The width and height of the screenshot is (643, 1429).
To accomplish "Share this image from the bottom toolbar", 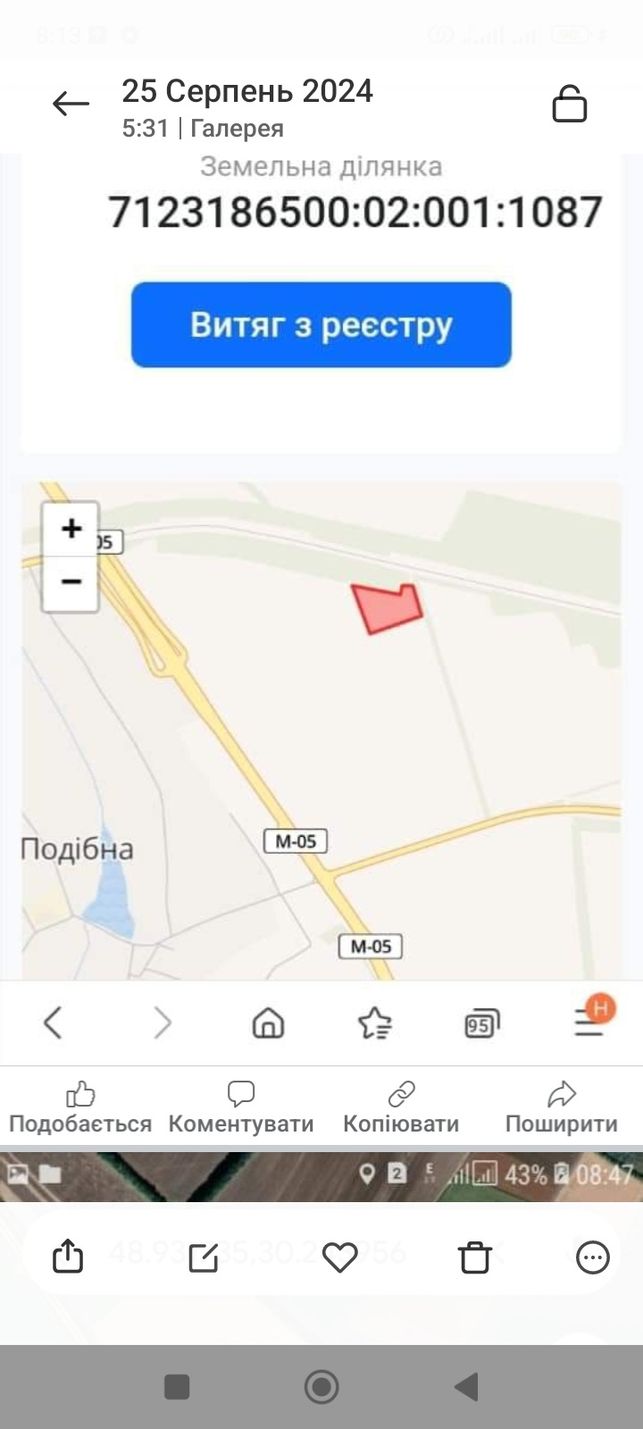I will tap(67, 1256).
